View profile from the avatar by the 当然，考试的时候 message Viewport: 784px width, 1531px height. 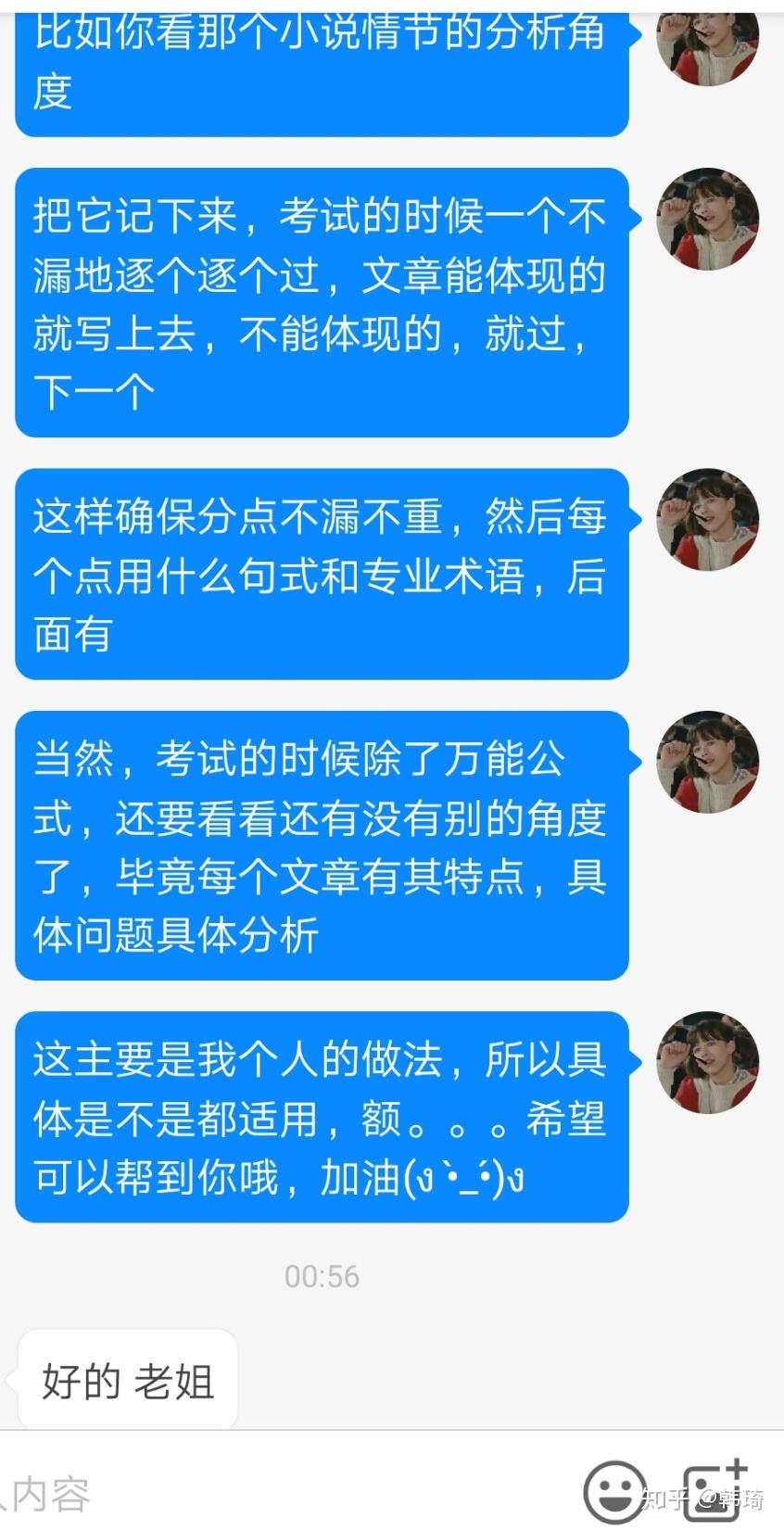(708, 762)
